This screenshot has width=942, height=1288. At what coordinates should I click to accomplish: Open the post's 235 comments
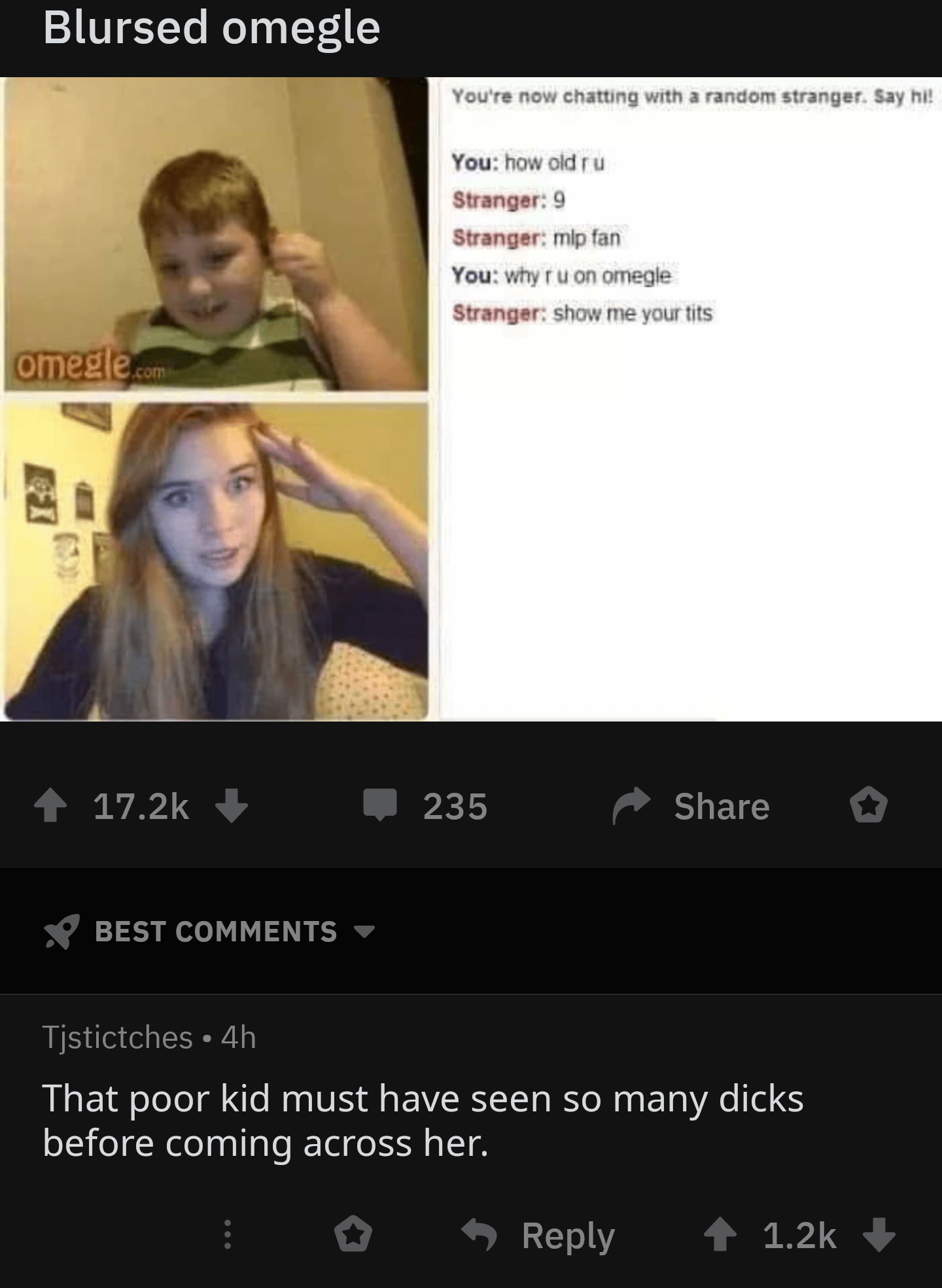coord(426,806)
